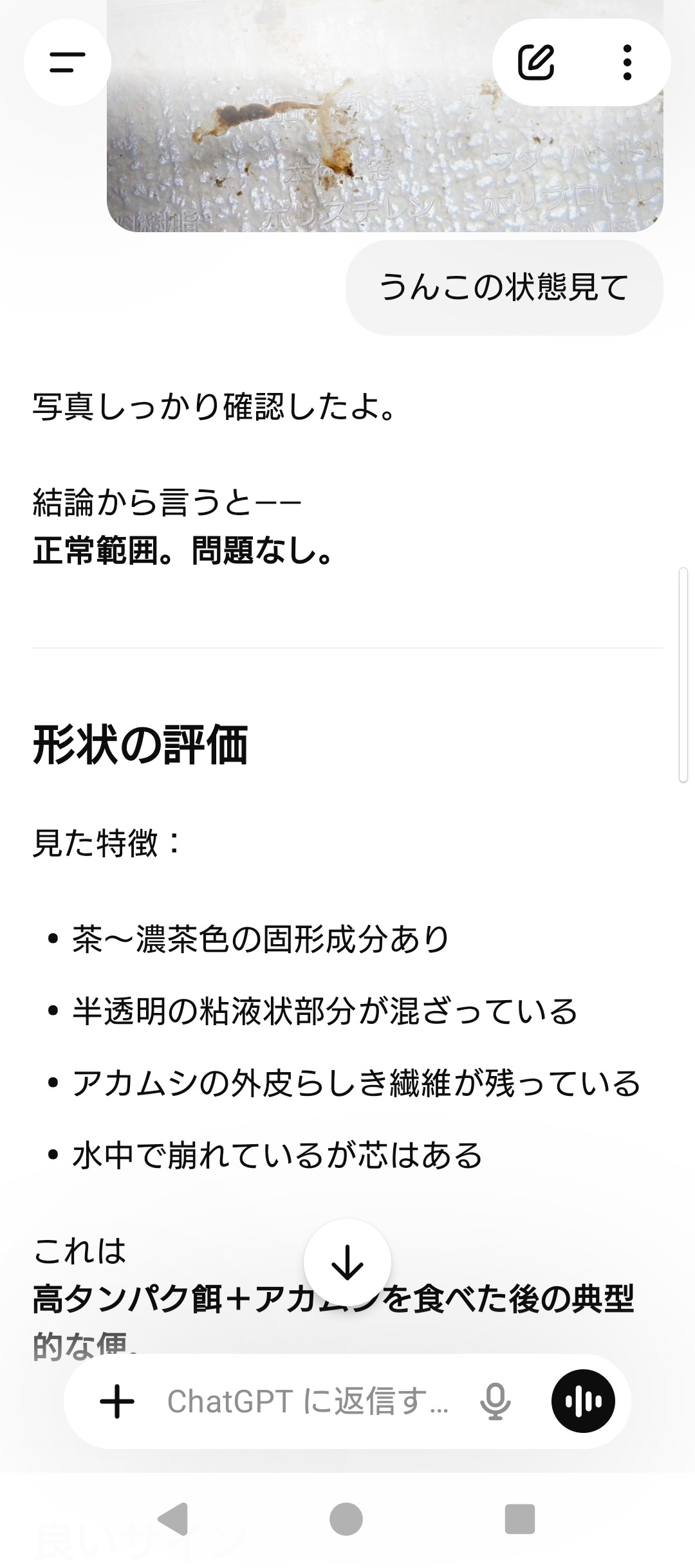The height and width of the screenshot is (1568, 695).
Task: Open the sidebar menu button
Action: pos(68,62)
